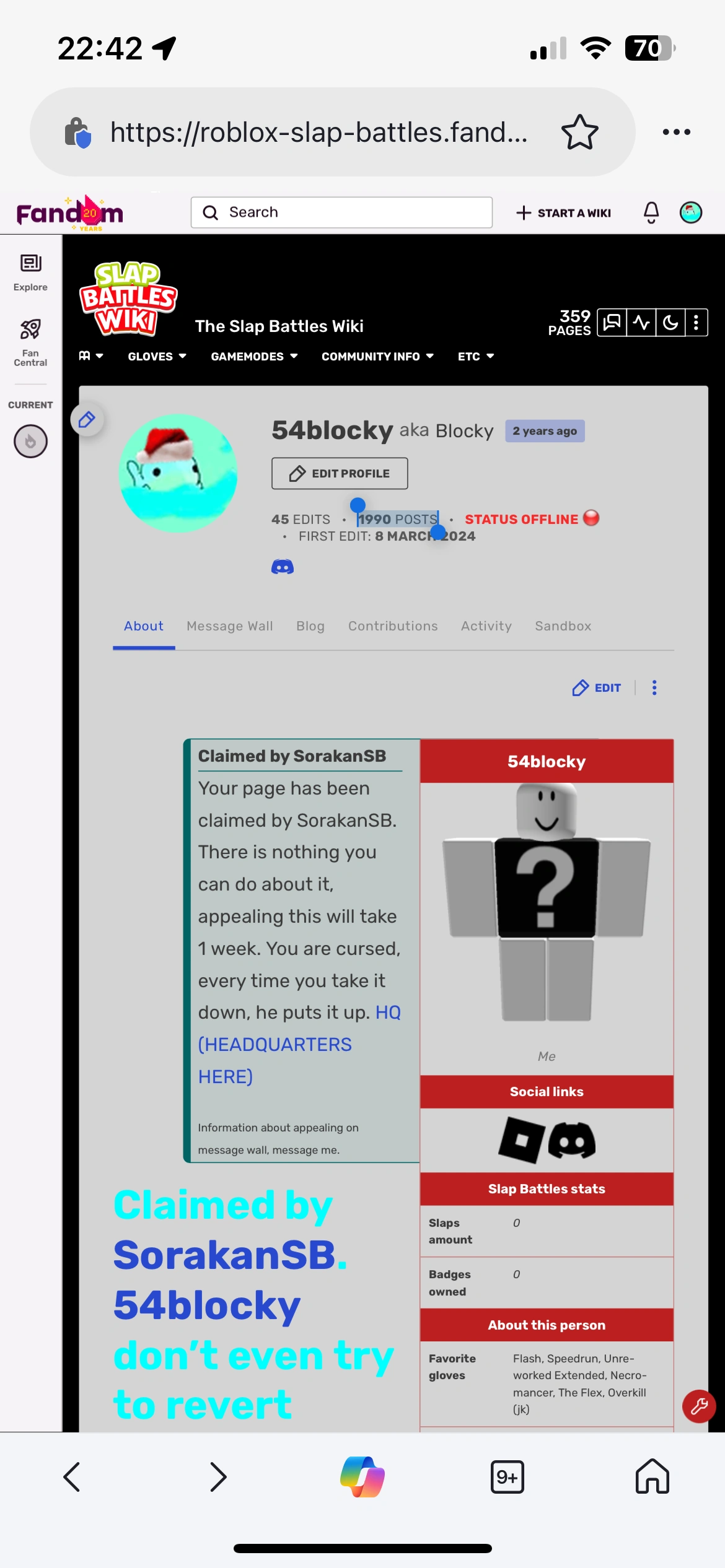This screenshot has height=1568, width=725.
Task: Tap the Edit Profile button
Action: click(x=340, y=474)
